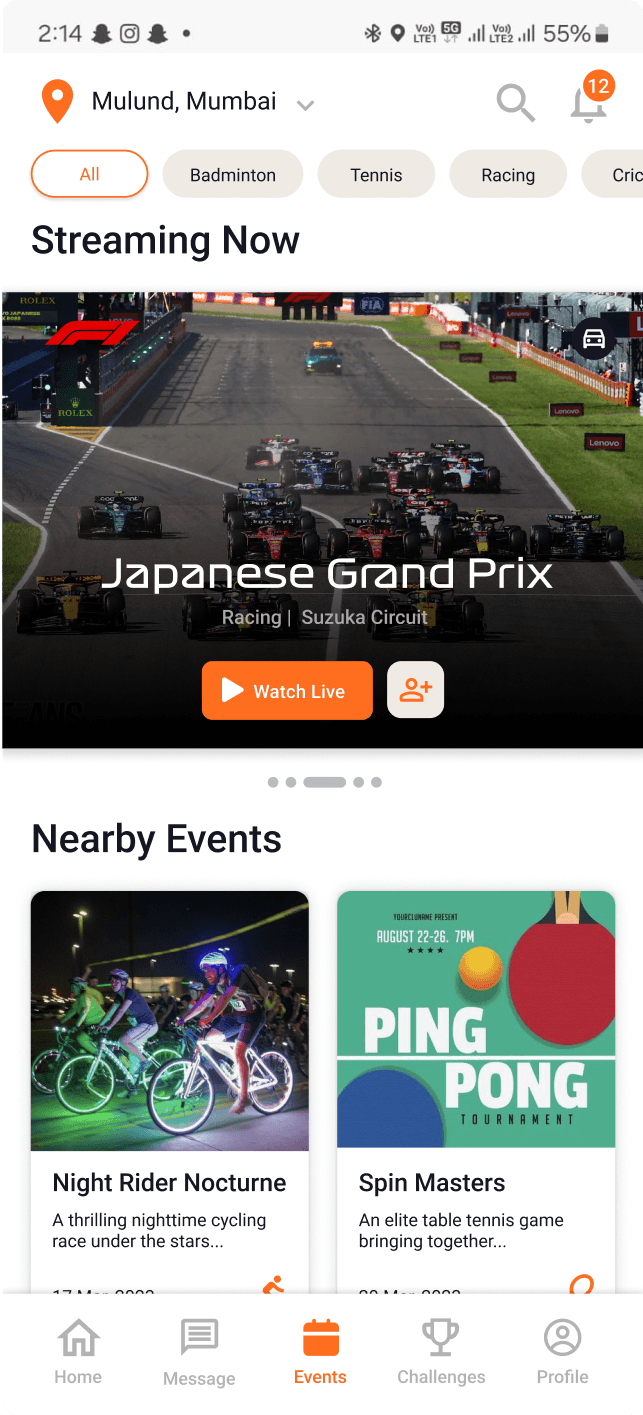The width and height of the screenshot is (643, 1415).
Task: Filter events by Badminton
Action: click(x=233, y=175)
